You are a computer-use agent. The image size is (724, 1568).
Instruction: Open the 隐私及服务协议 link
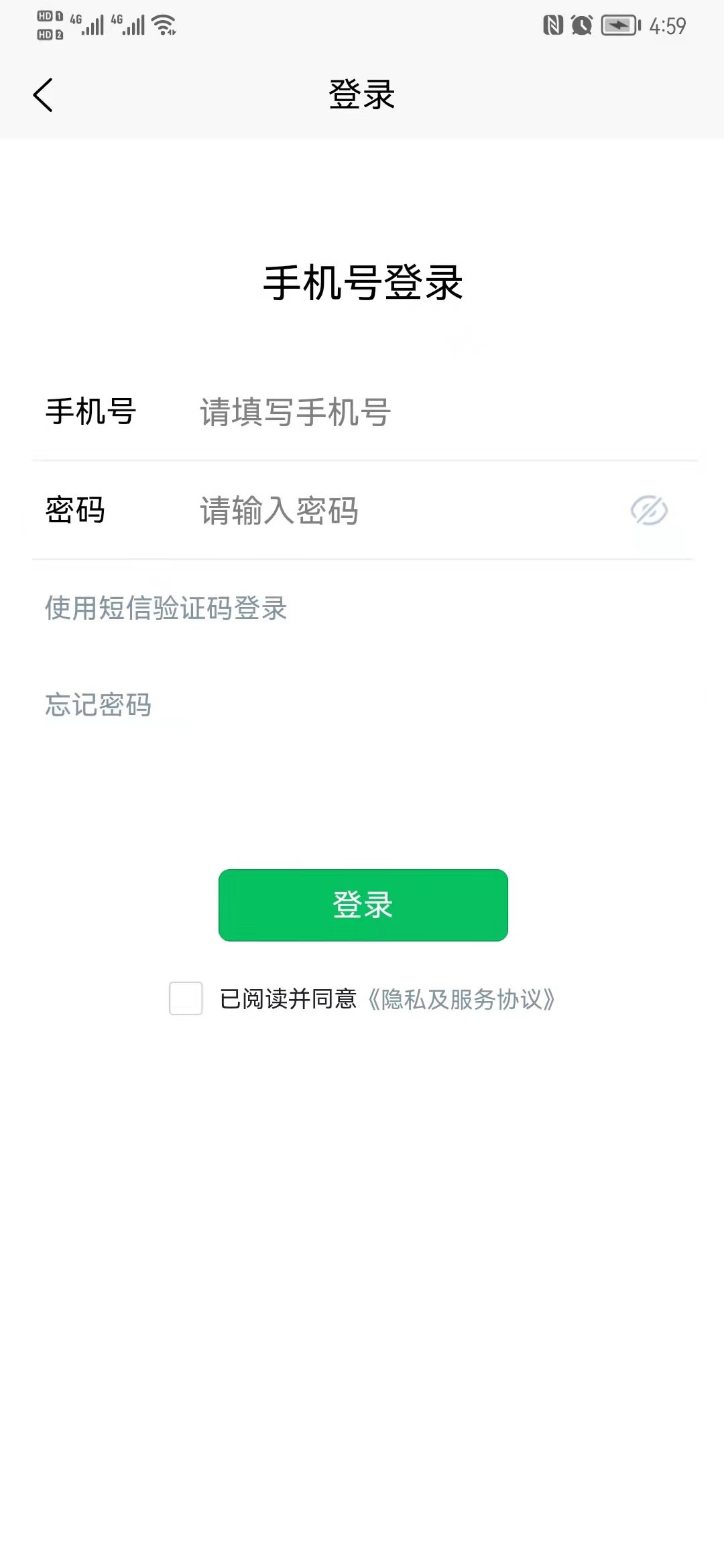click(461, 999)
